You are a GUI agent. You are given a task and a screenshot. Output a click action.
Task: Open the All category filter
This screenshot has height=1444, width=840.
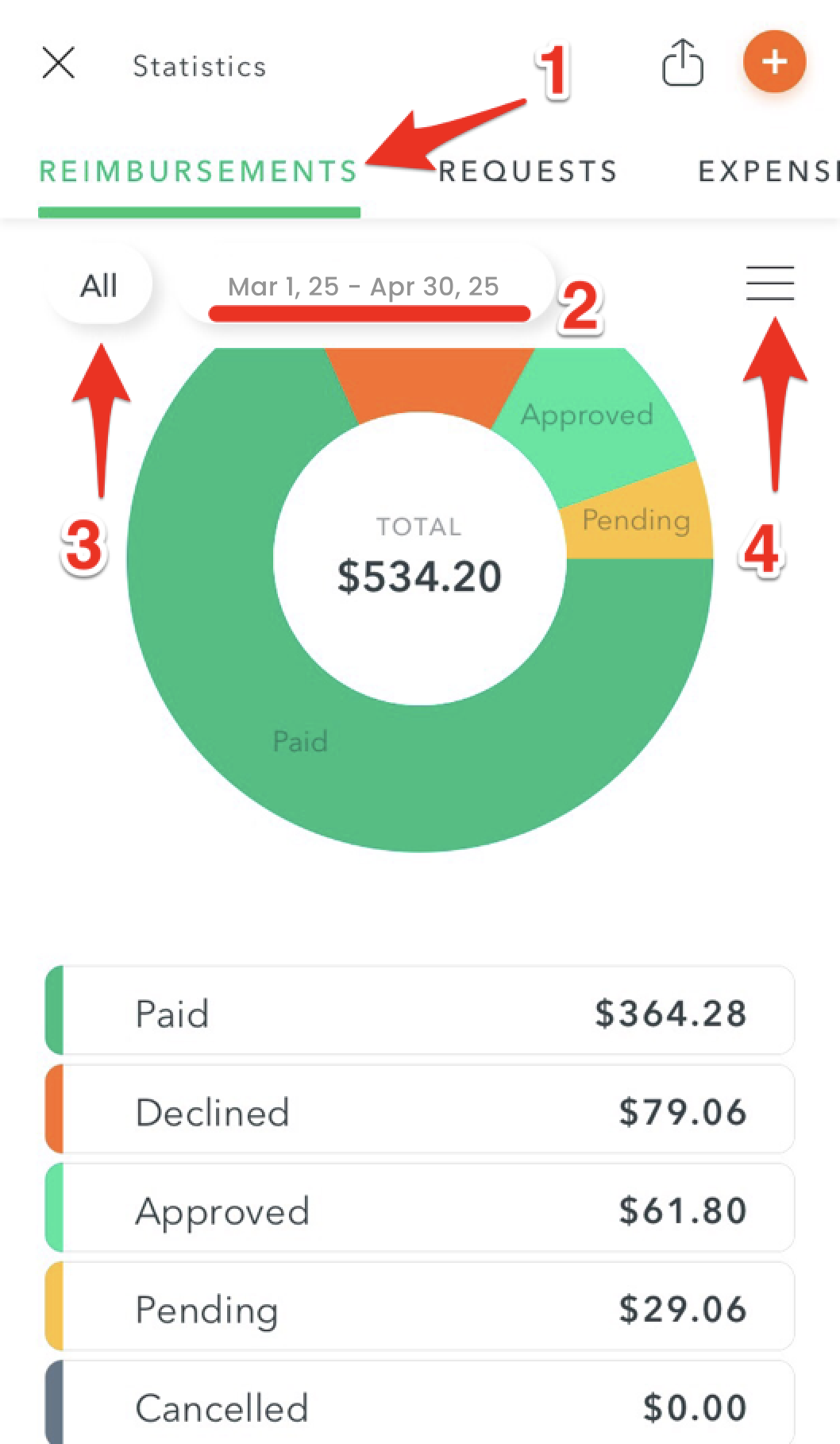pyautogui.click(x=99, y=284)
